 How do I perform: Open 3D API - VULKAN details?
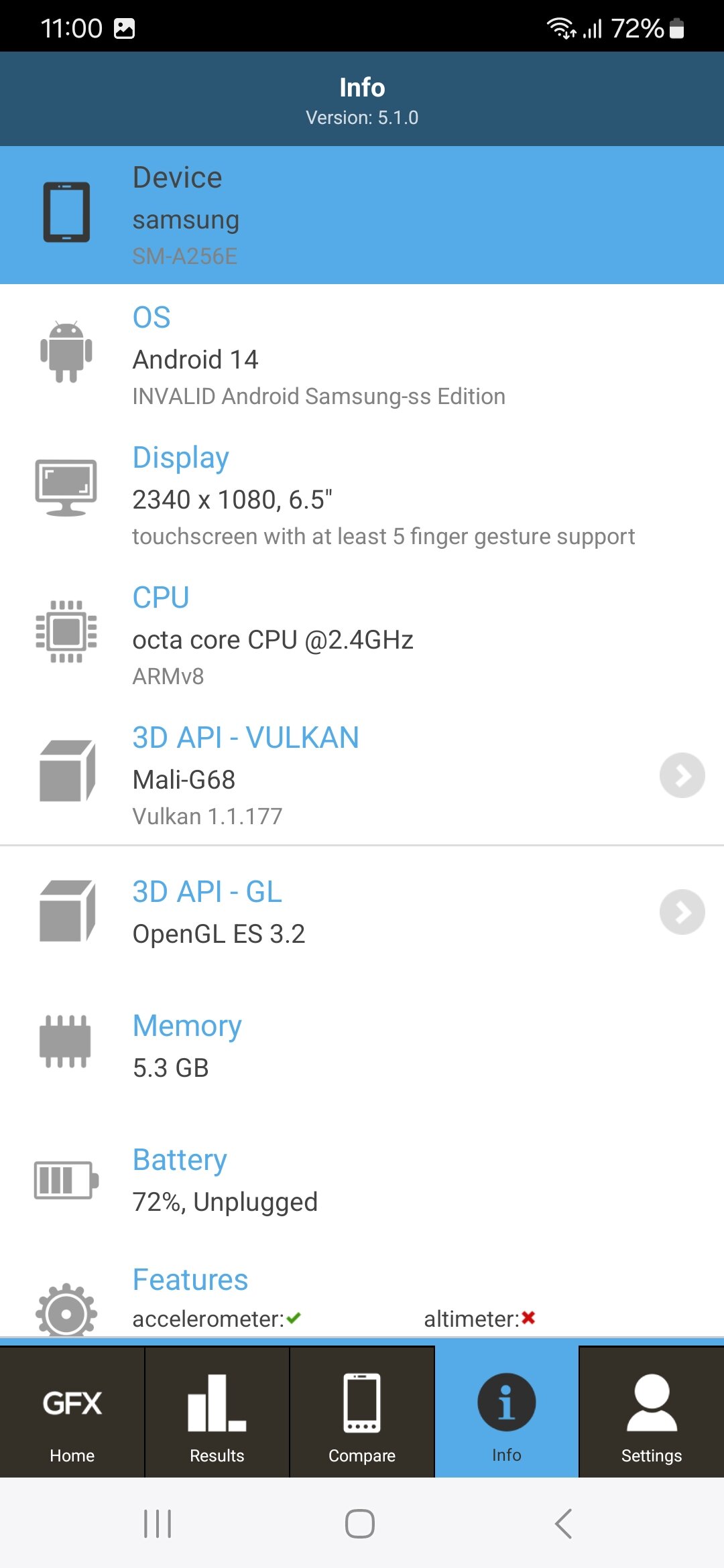point(682,775)
